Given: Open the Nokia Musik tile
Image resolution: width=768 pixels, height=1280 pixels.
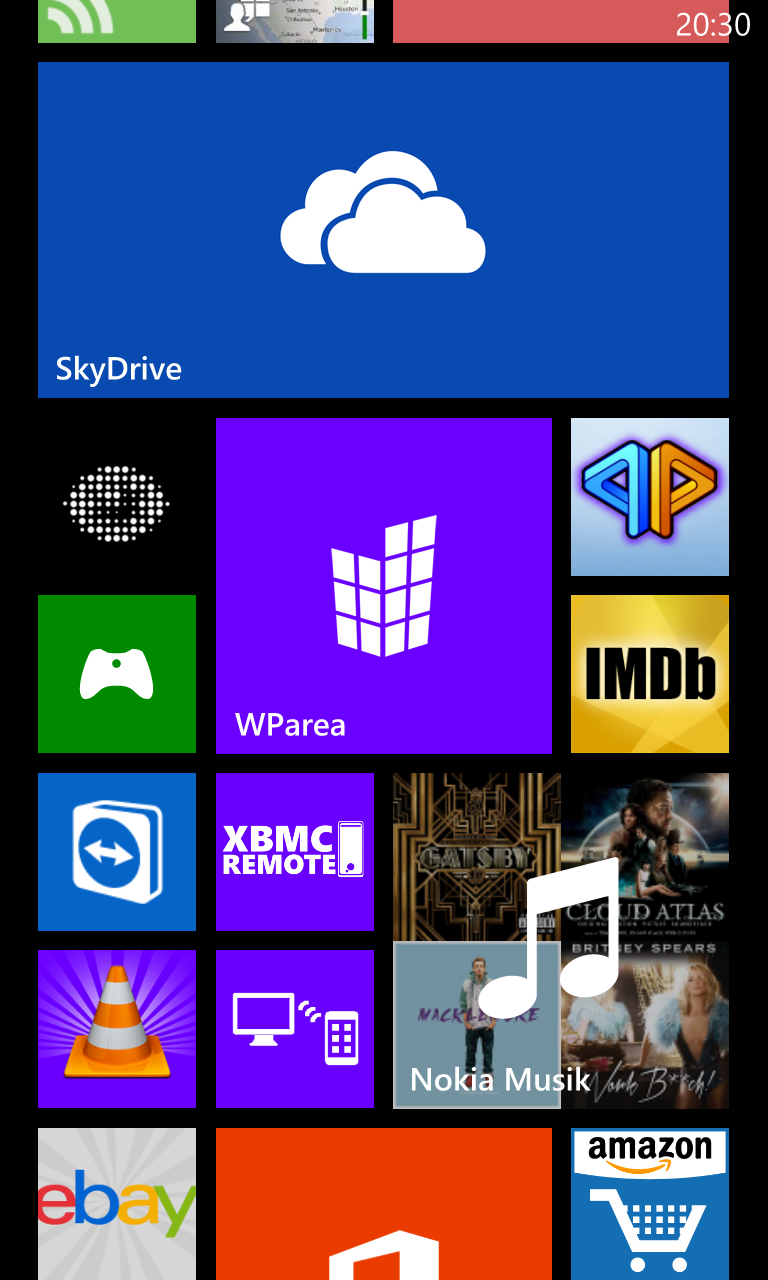Looking at the screenshot, I should tap(561, 940).
